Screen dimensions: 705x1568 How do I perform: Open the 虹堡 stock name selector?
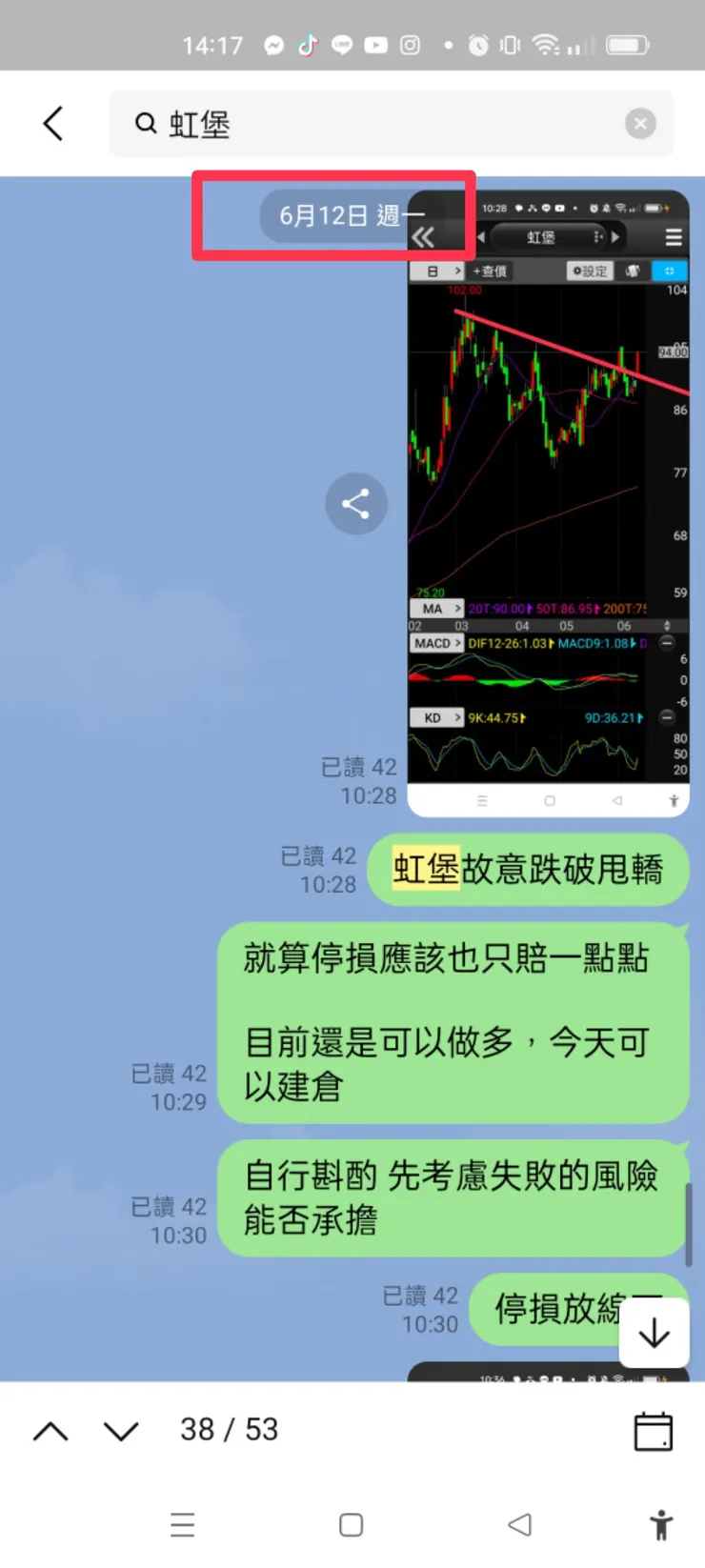(540, 237)
